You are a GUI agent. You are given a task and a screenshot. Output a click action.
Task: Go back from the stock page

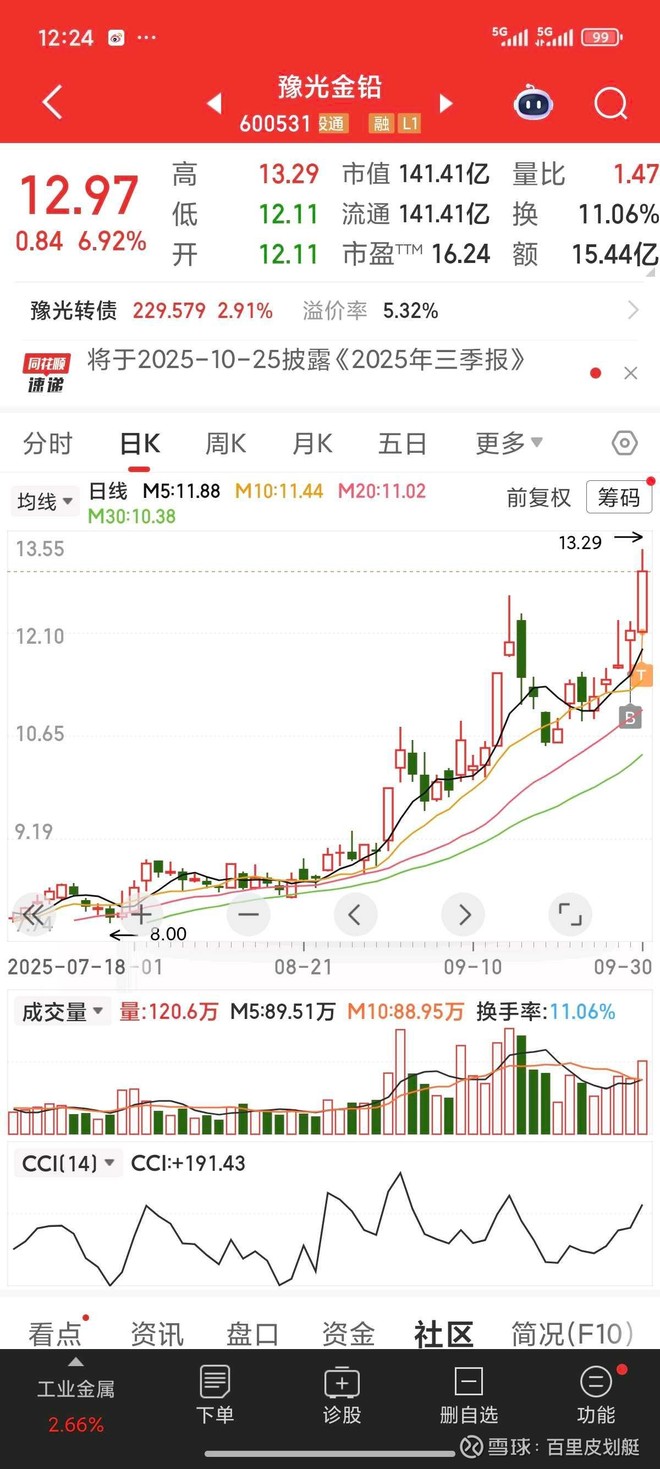[x=52, y=102]
